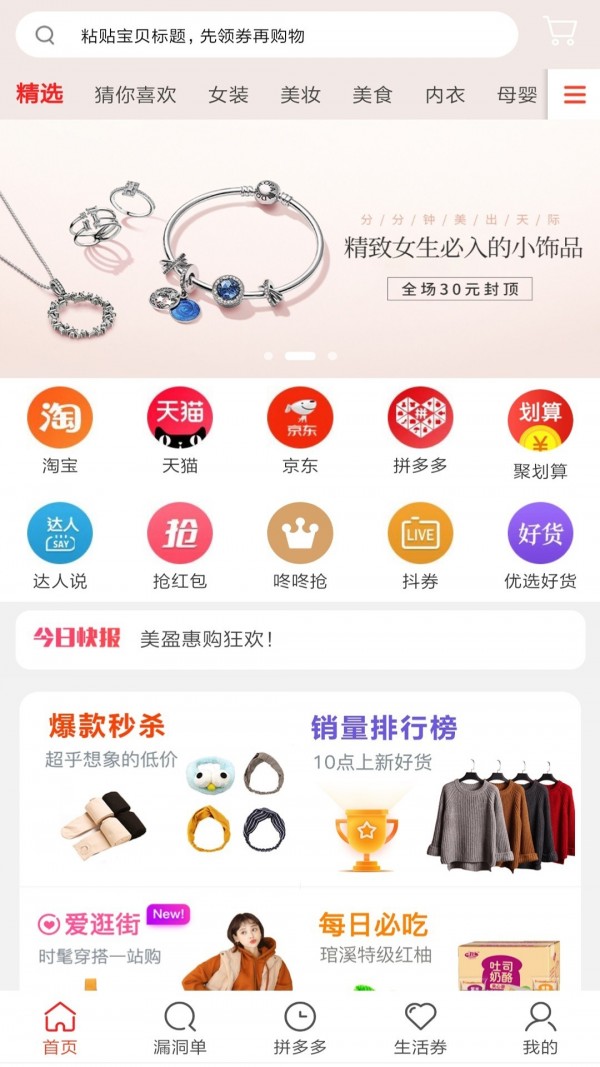Switch to the 美妆 tab

coord(300,95)
